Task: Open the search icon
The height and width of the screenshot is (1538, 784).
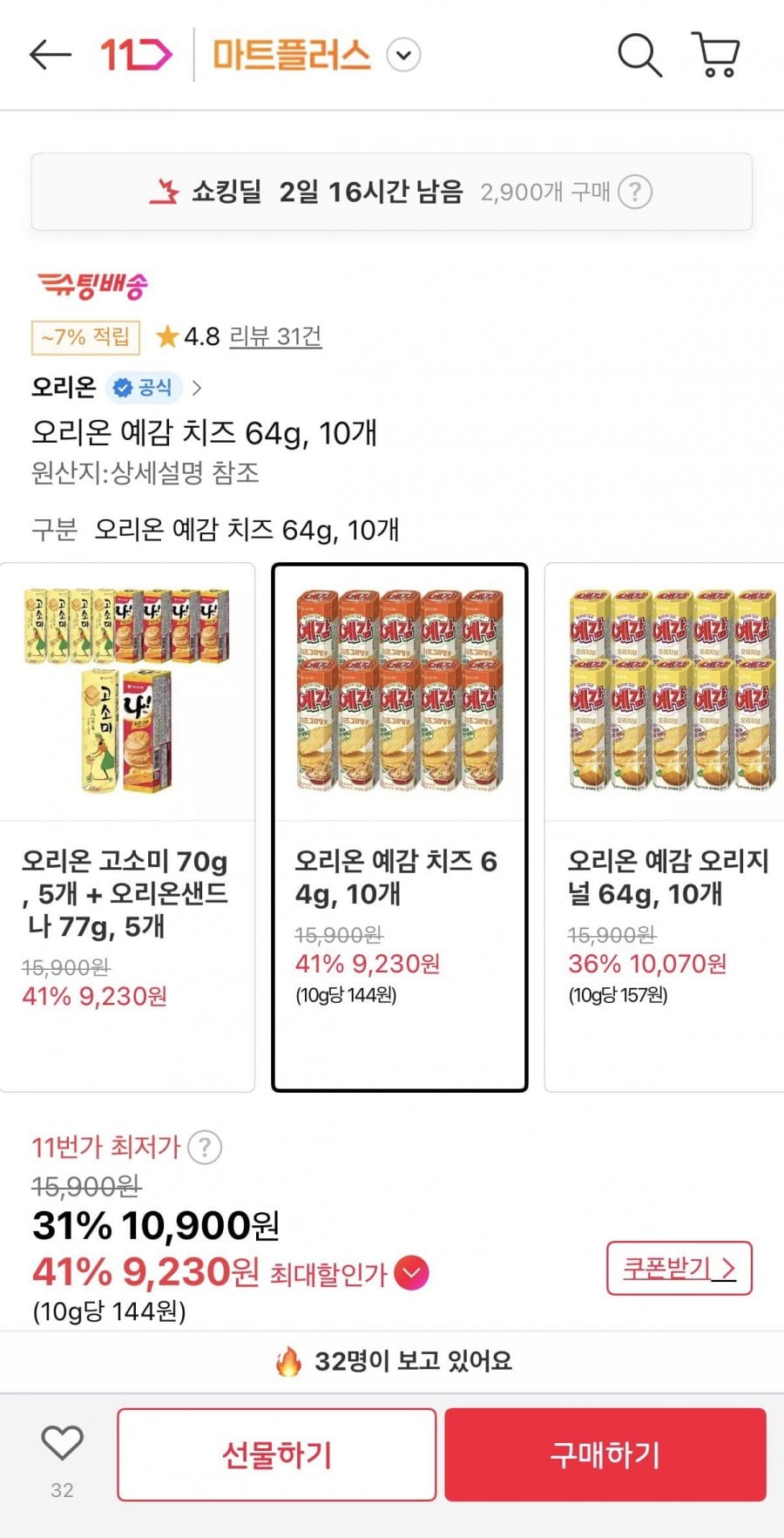Action: [x=639, y=55]
